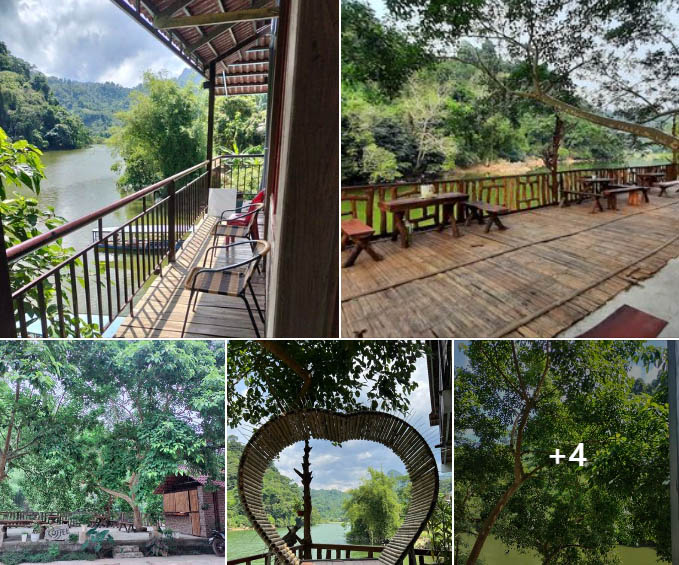Open the heart-shaped bamboo frame photo
679x565 pixels.
point(339,452)
